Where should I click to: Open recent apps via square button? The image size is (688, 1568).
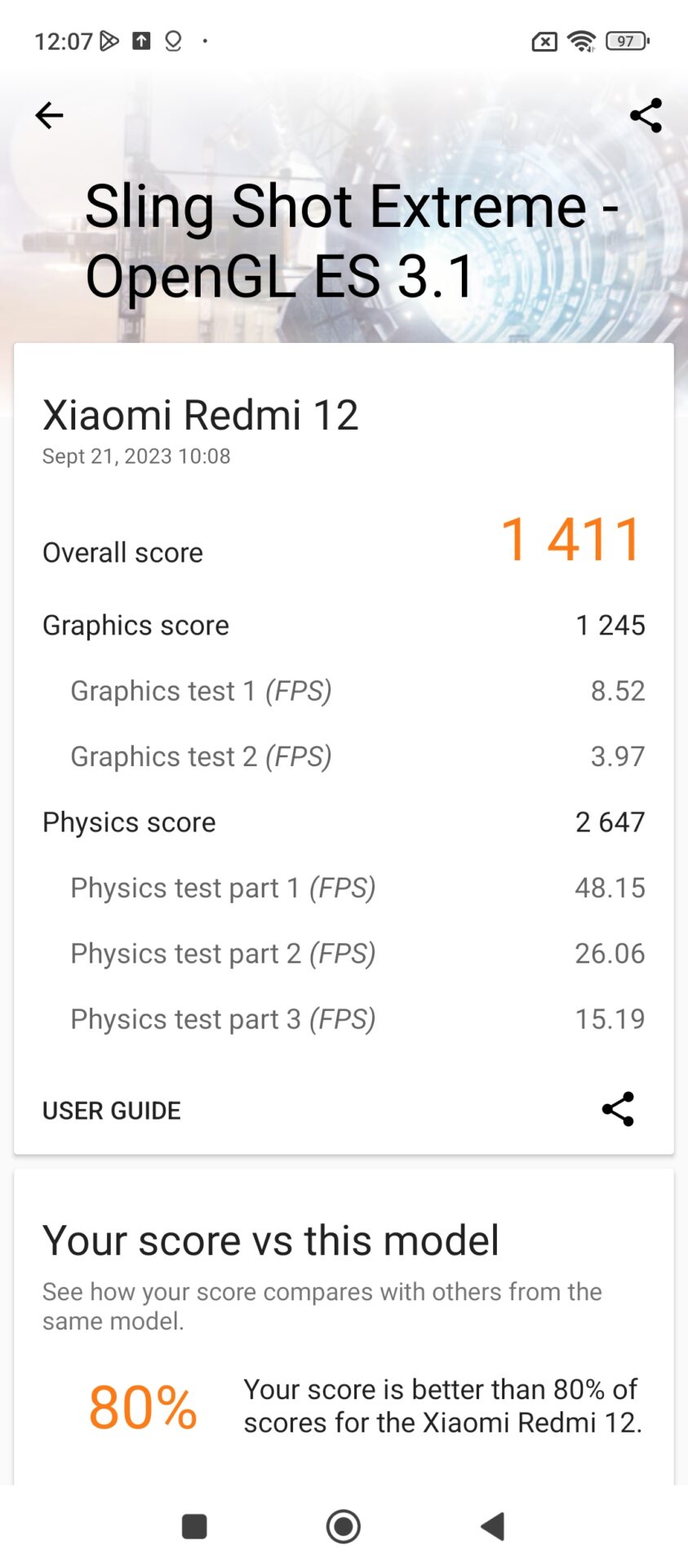[194, 1526]
